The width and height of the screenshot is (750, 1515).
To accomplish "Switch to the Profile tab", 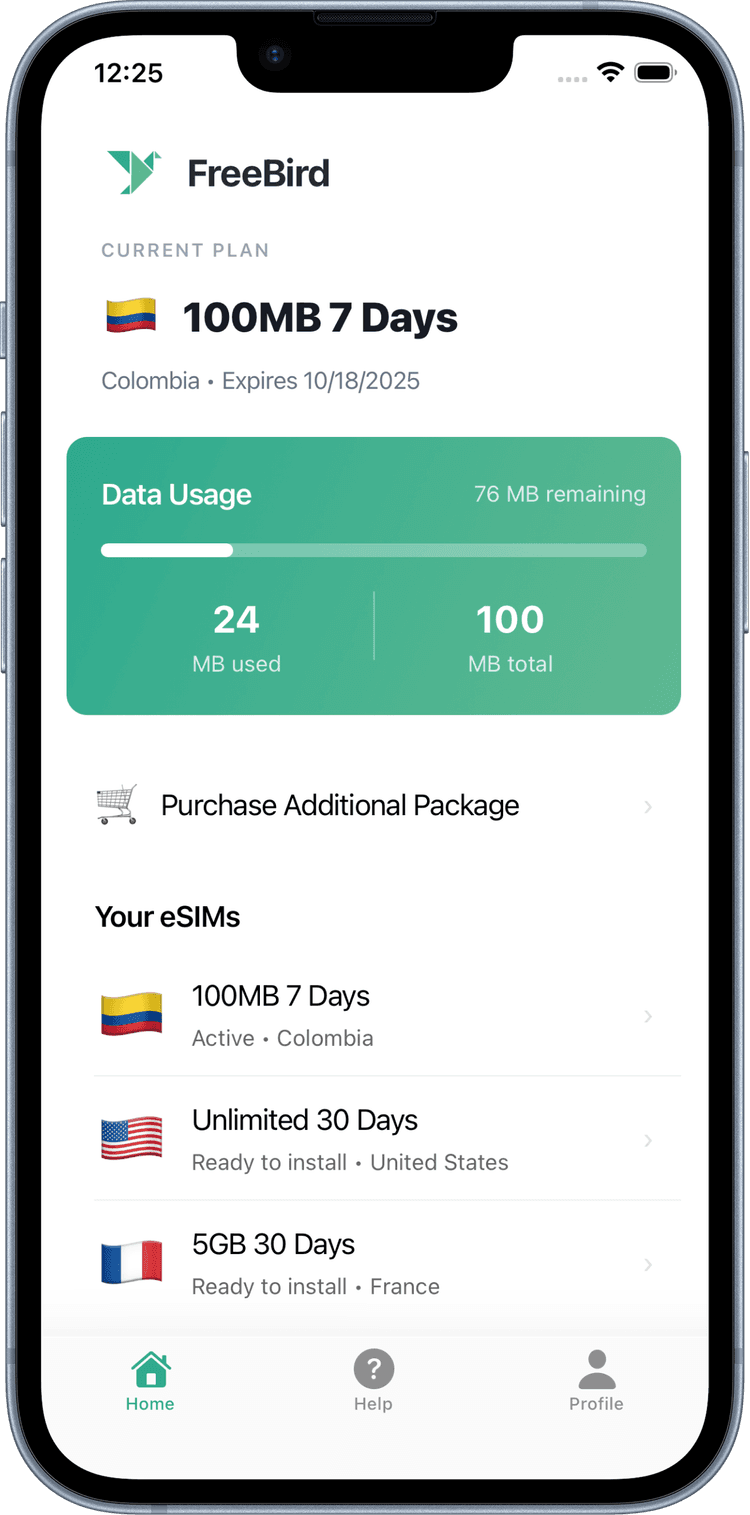I will 596,1381.
